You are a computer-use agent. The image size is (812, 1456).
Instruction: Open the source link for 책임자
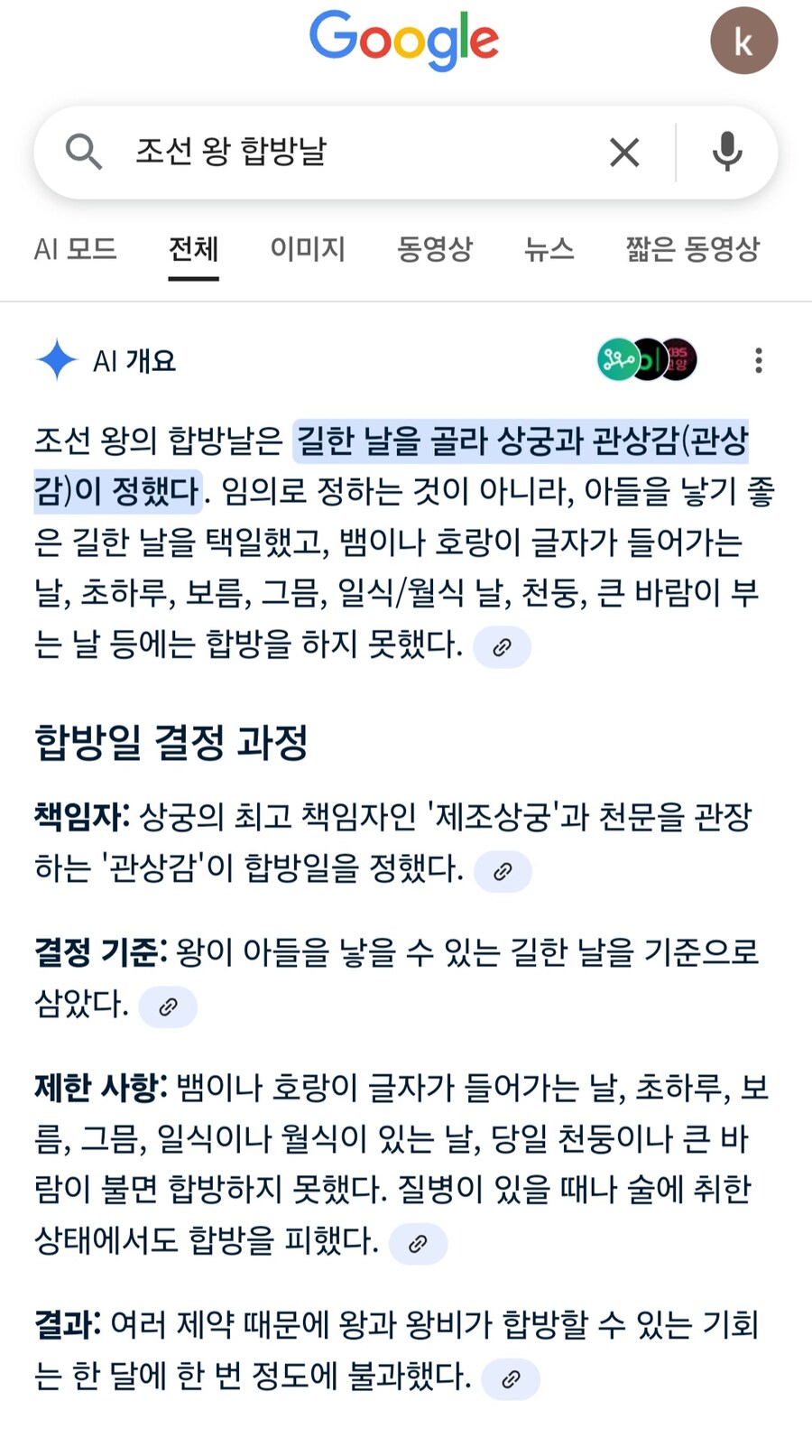click(503, 871)
